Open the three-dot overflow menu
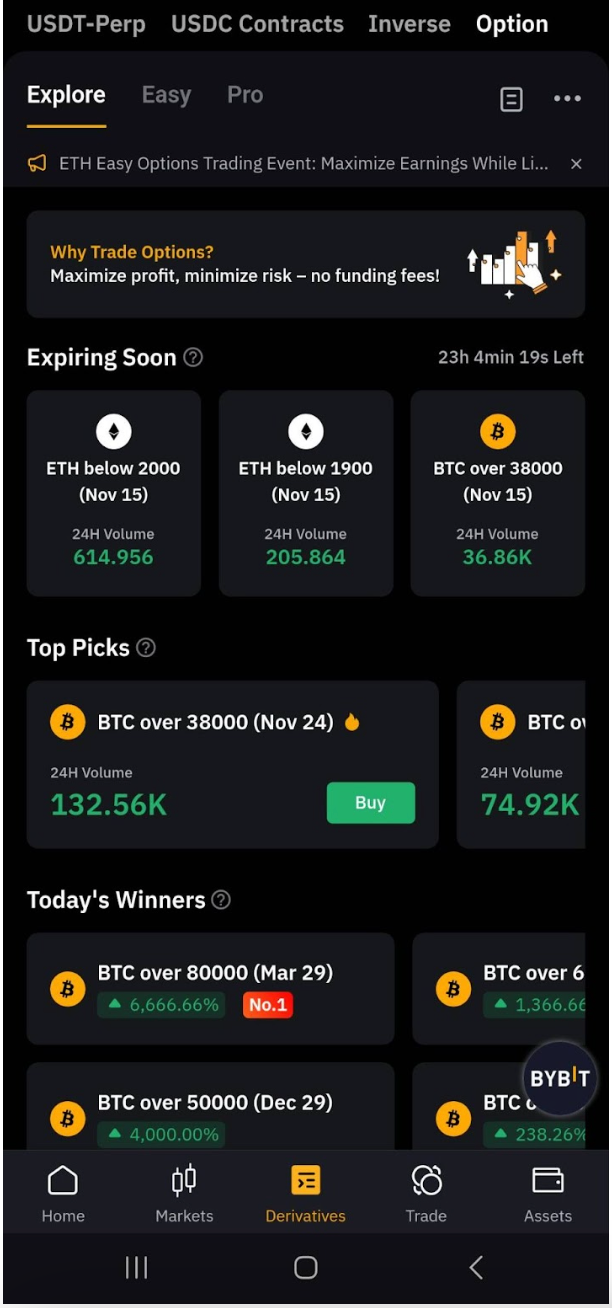This screenshot has height=1308, width=612. pos(567,99)
